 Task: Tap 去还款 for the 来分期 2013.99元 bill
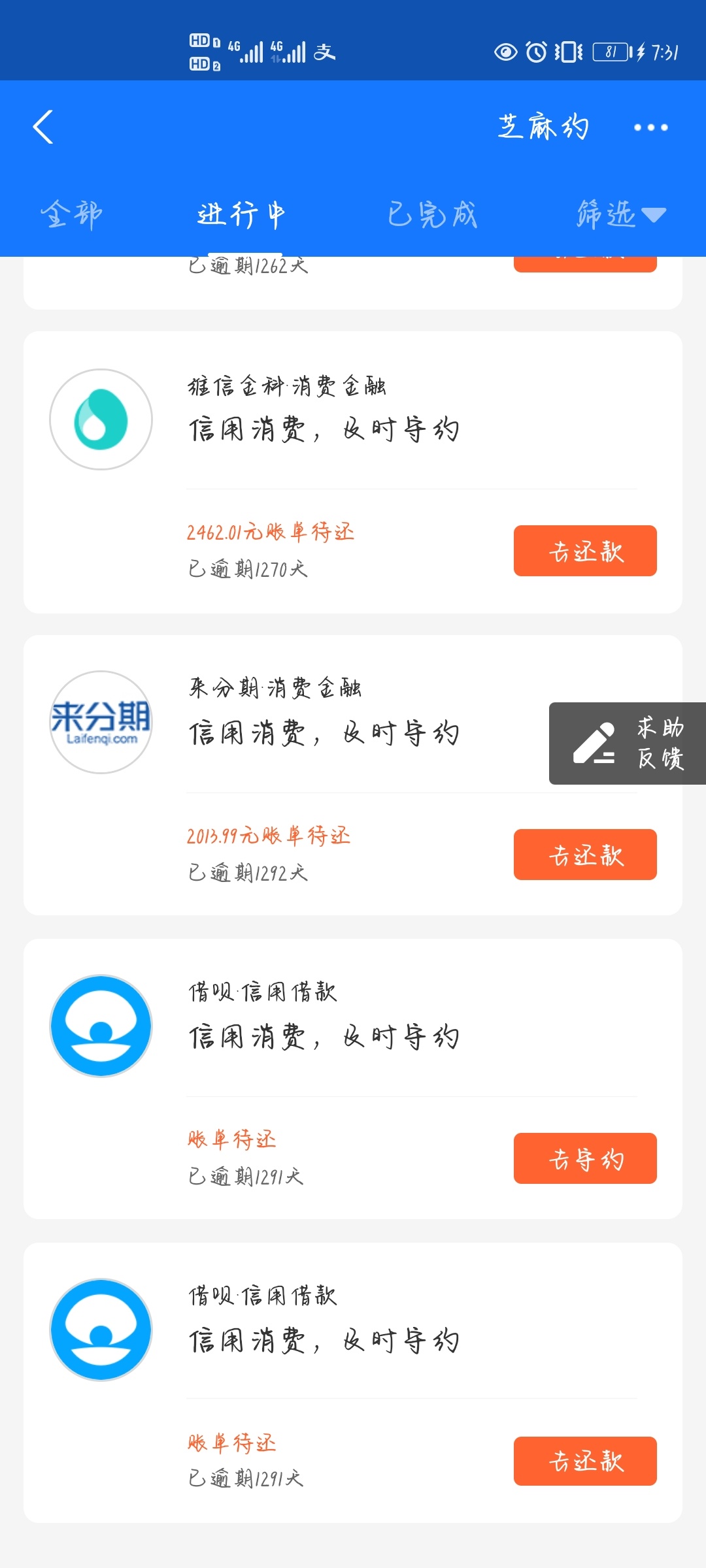coord(585,855)
